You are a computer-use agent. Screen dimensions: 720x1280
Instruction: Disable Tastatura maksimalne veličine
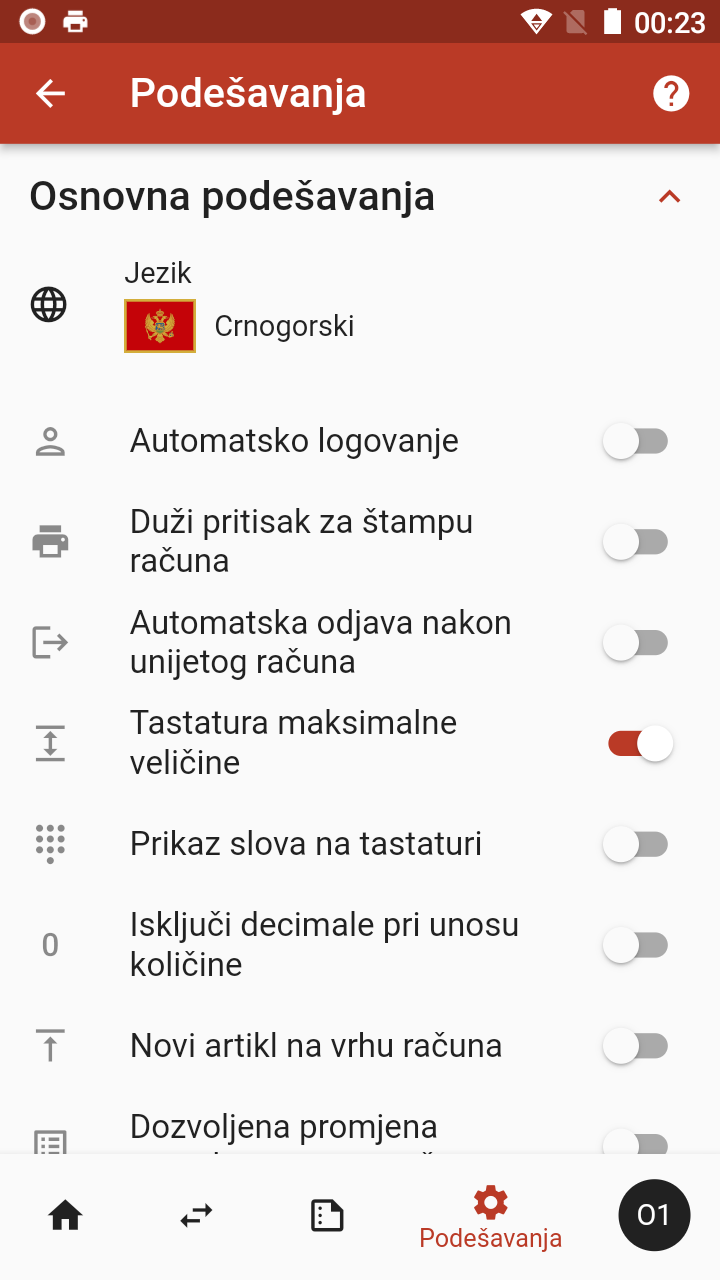637,742
